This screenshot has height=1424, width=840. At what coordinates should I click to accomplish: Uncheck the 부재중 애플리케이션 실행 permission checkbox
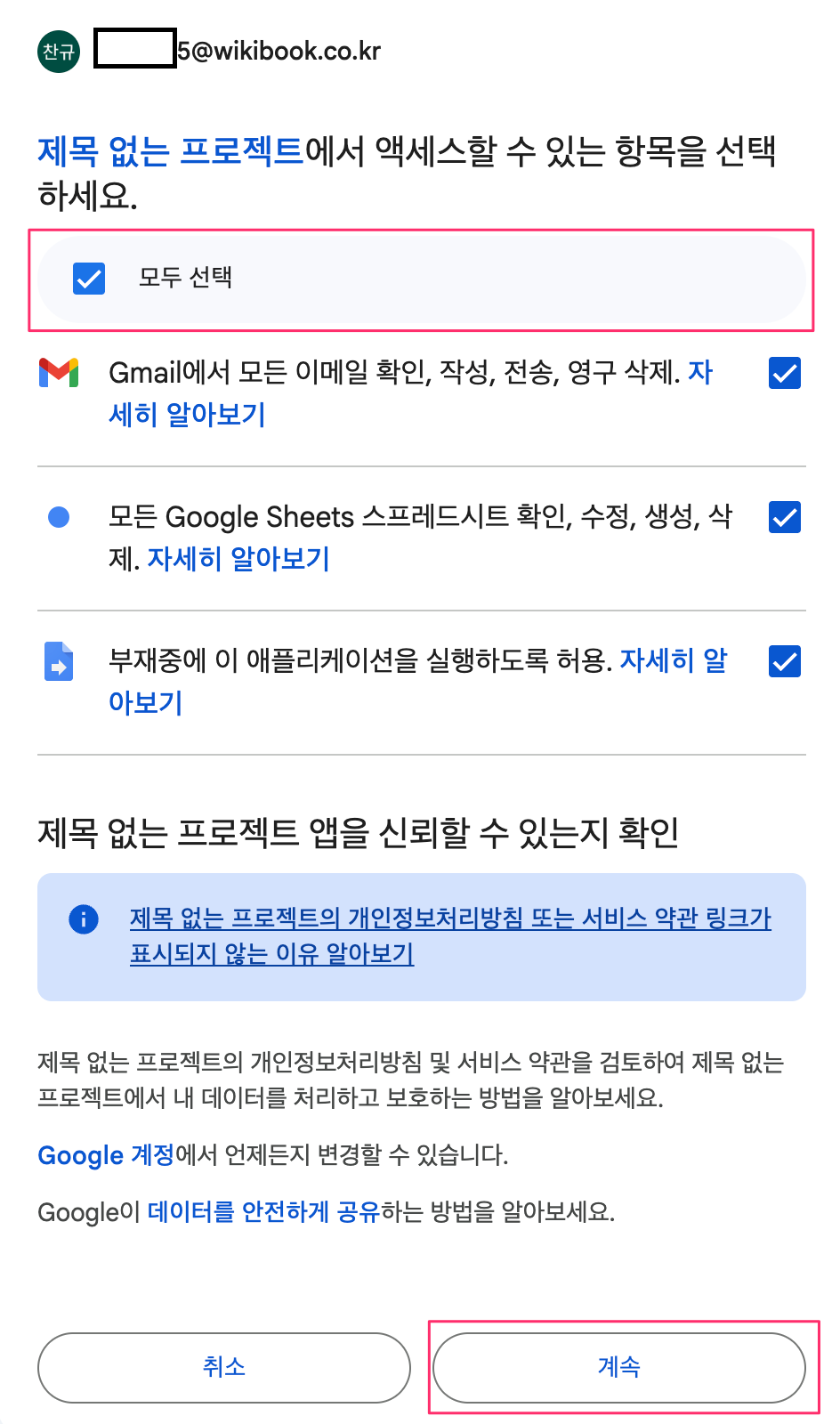pos(784,661)
